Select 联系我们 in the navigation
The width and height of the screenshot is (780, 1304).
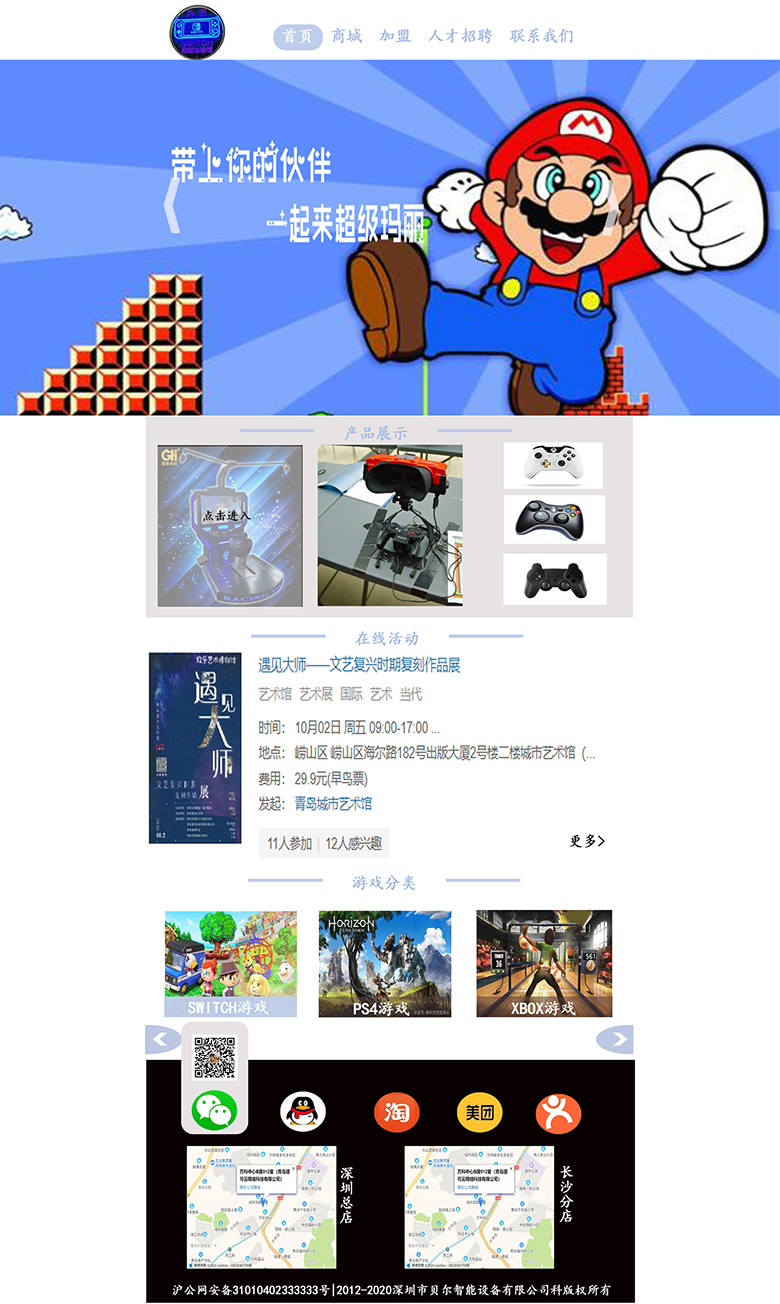(x=542, y=36)
